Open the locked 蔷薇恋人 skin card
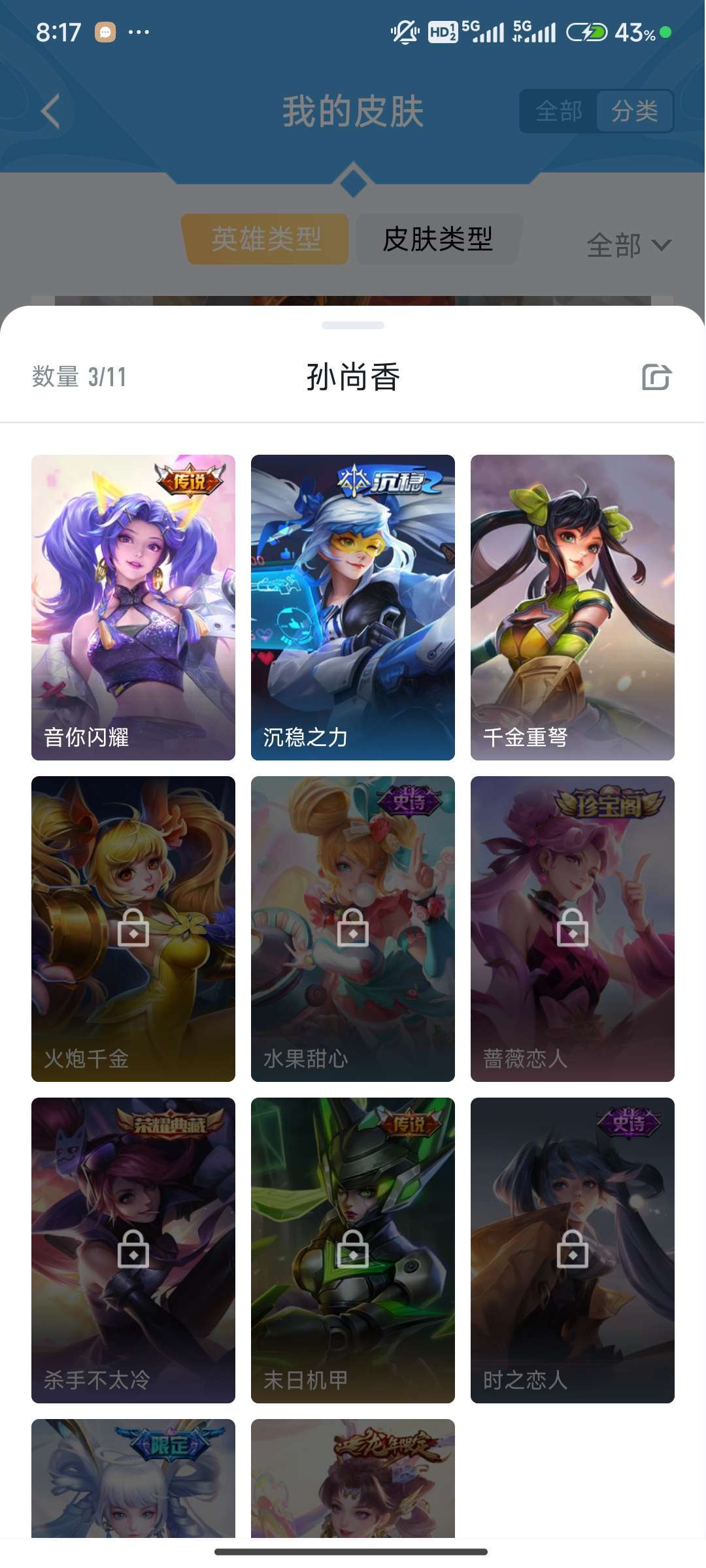Screen dimensions: 706x1568 [573, 928]
